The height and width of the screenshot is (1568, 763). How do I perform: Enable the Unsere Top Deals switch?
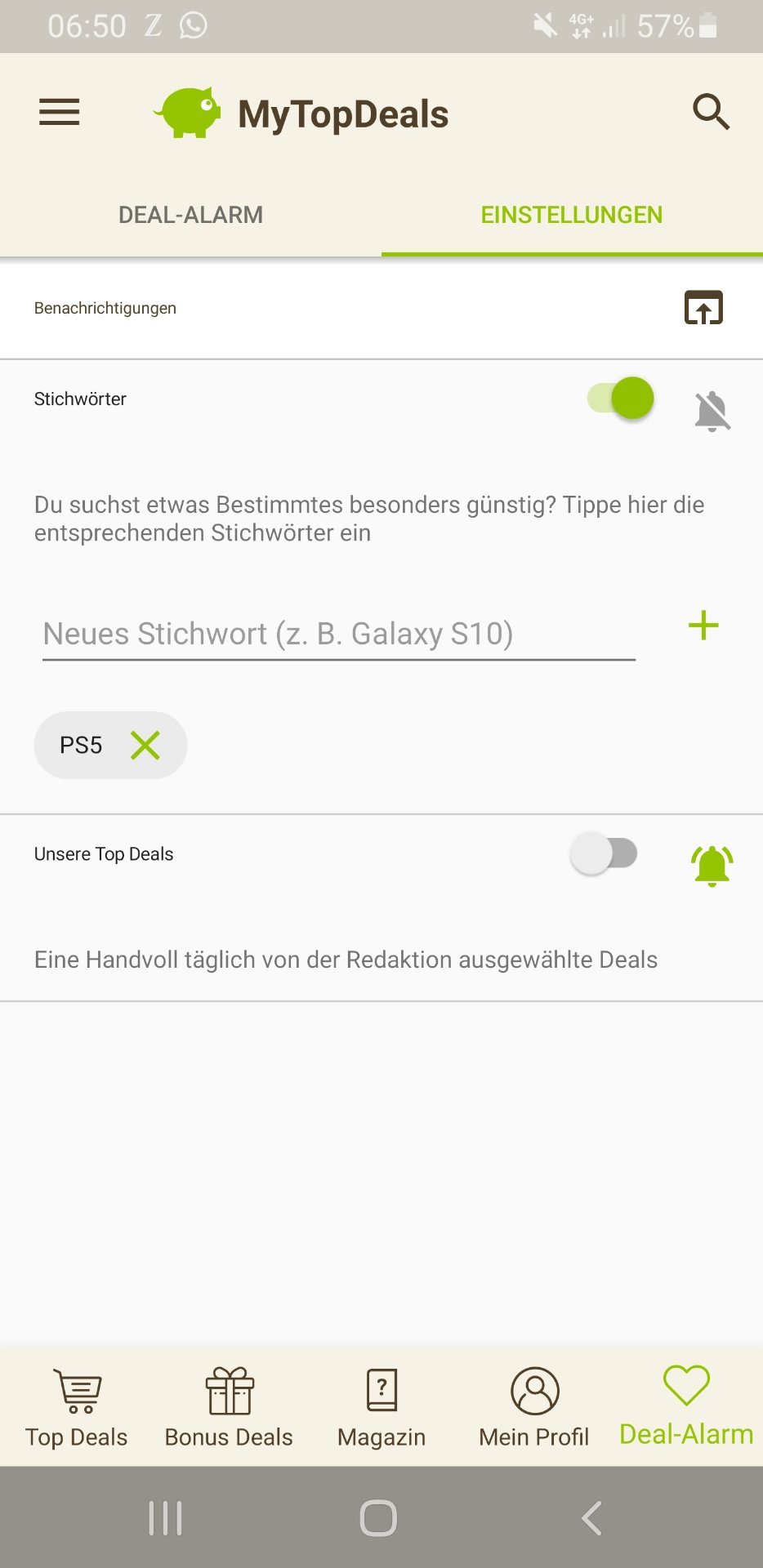[x=605, y=854]
